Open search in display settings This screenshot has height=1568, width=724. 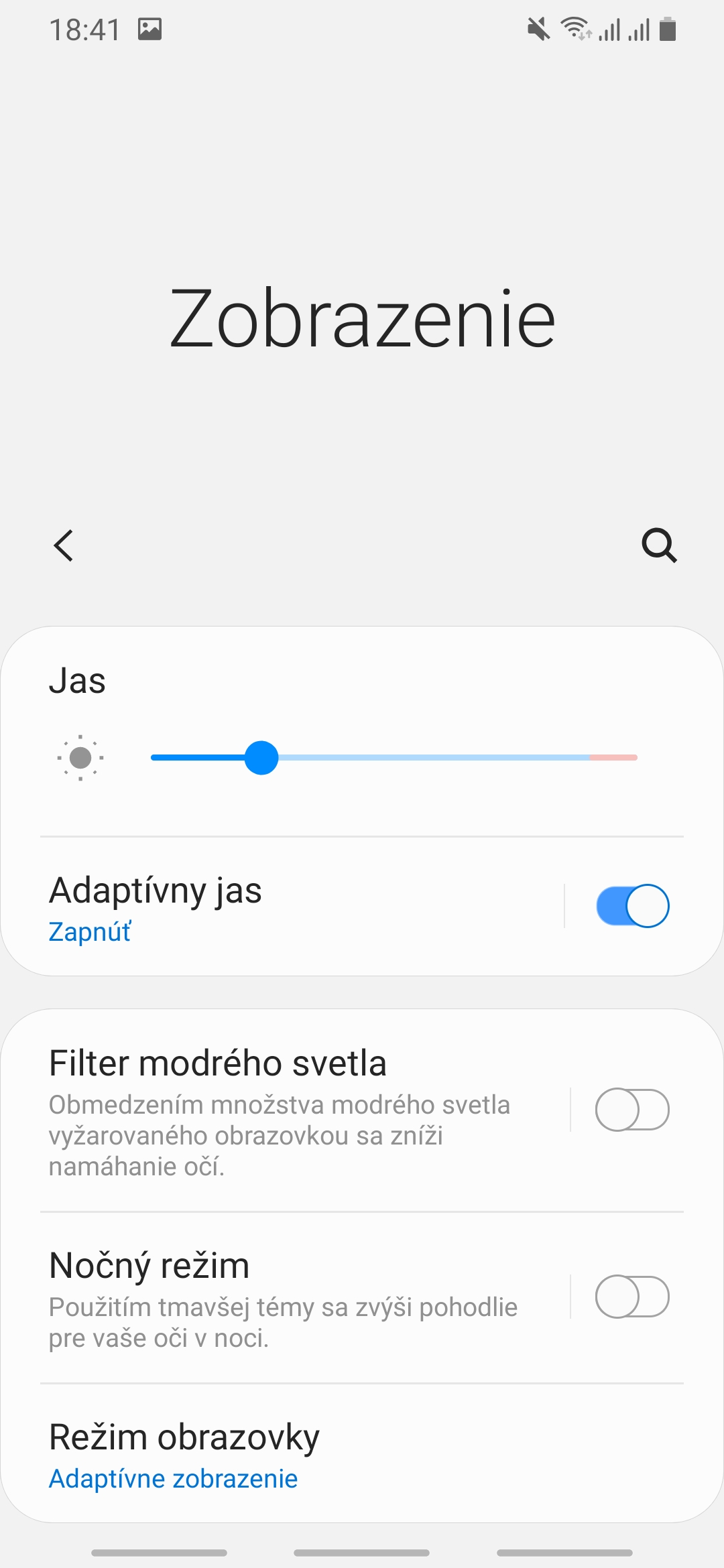pos(660,545)
